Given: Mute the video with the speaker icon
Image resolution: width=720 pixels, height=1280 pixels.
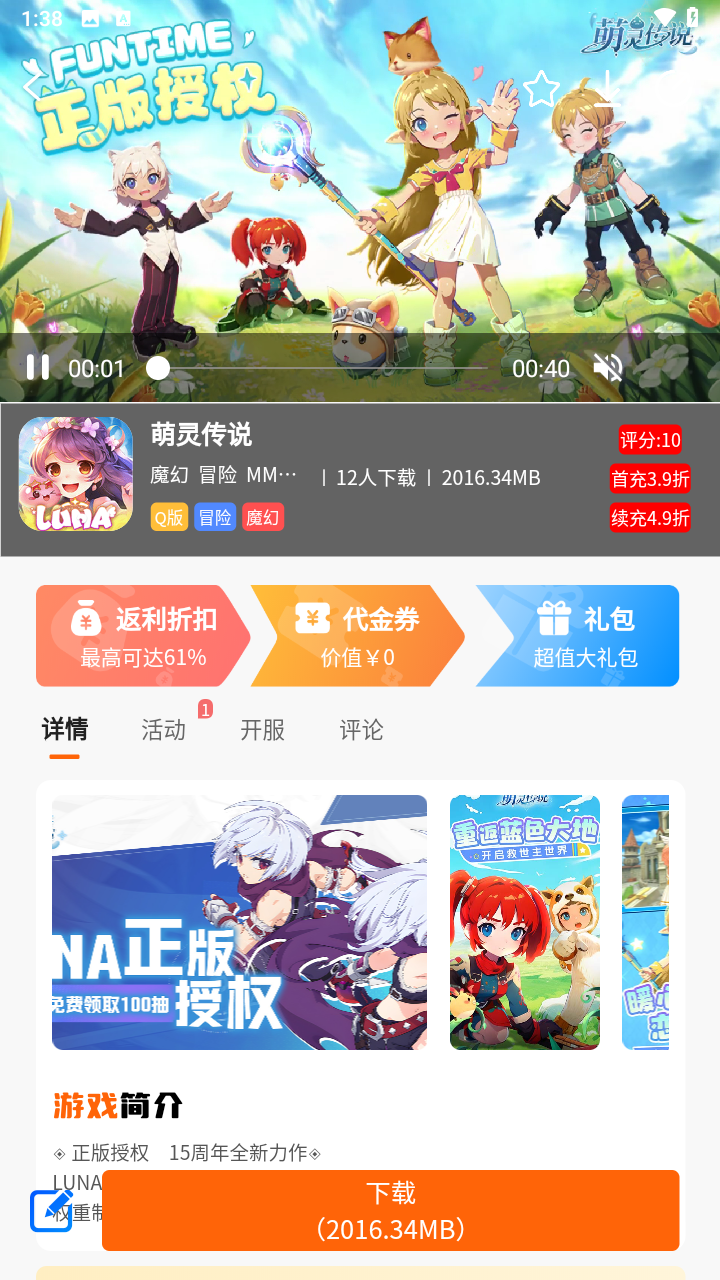Looking at the screenshot, I should pos(609,368).
